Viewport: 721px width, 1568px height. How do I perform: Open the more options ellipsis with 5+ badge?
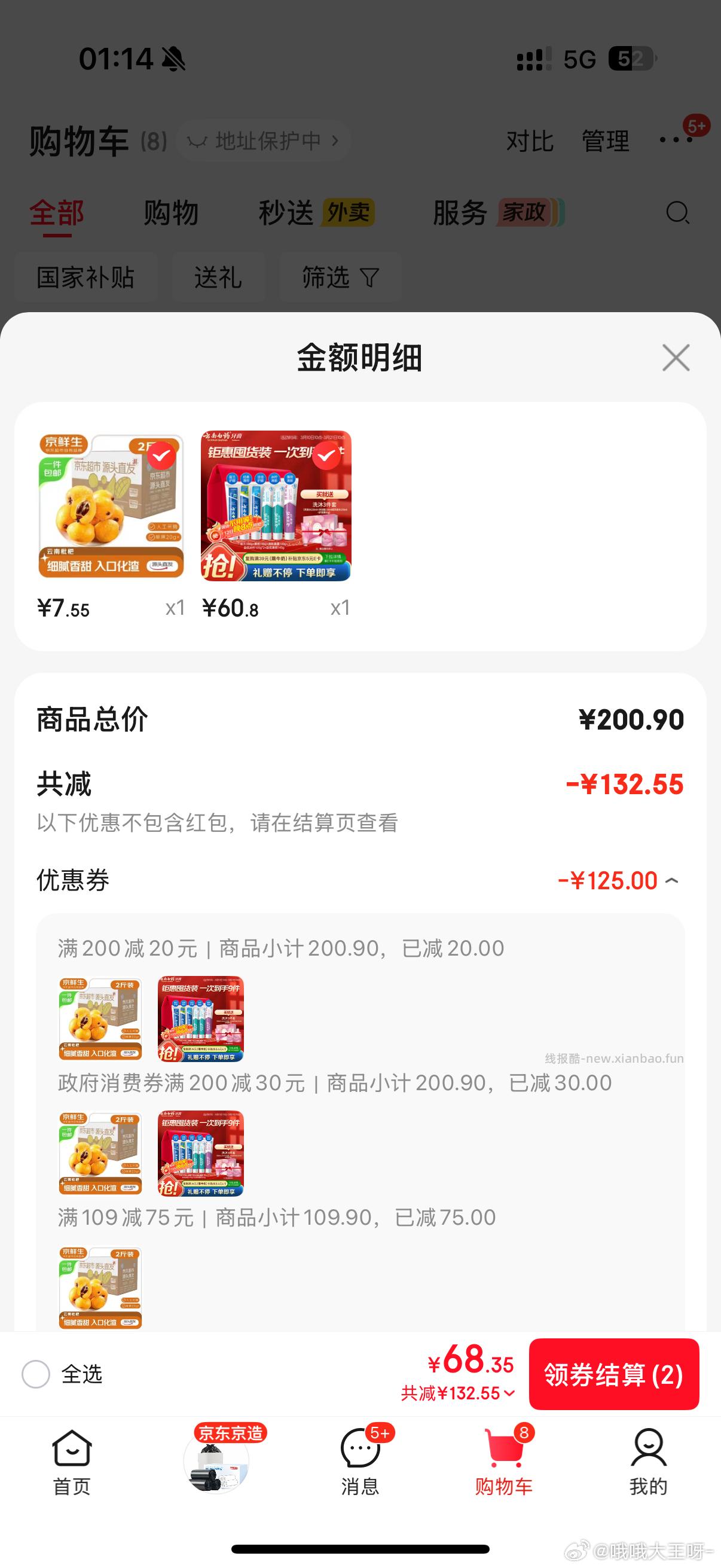(676, 141)
